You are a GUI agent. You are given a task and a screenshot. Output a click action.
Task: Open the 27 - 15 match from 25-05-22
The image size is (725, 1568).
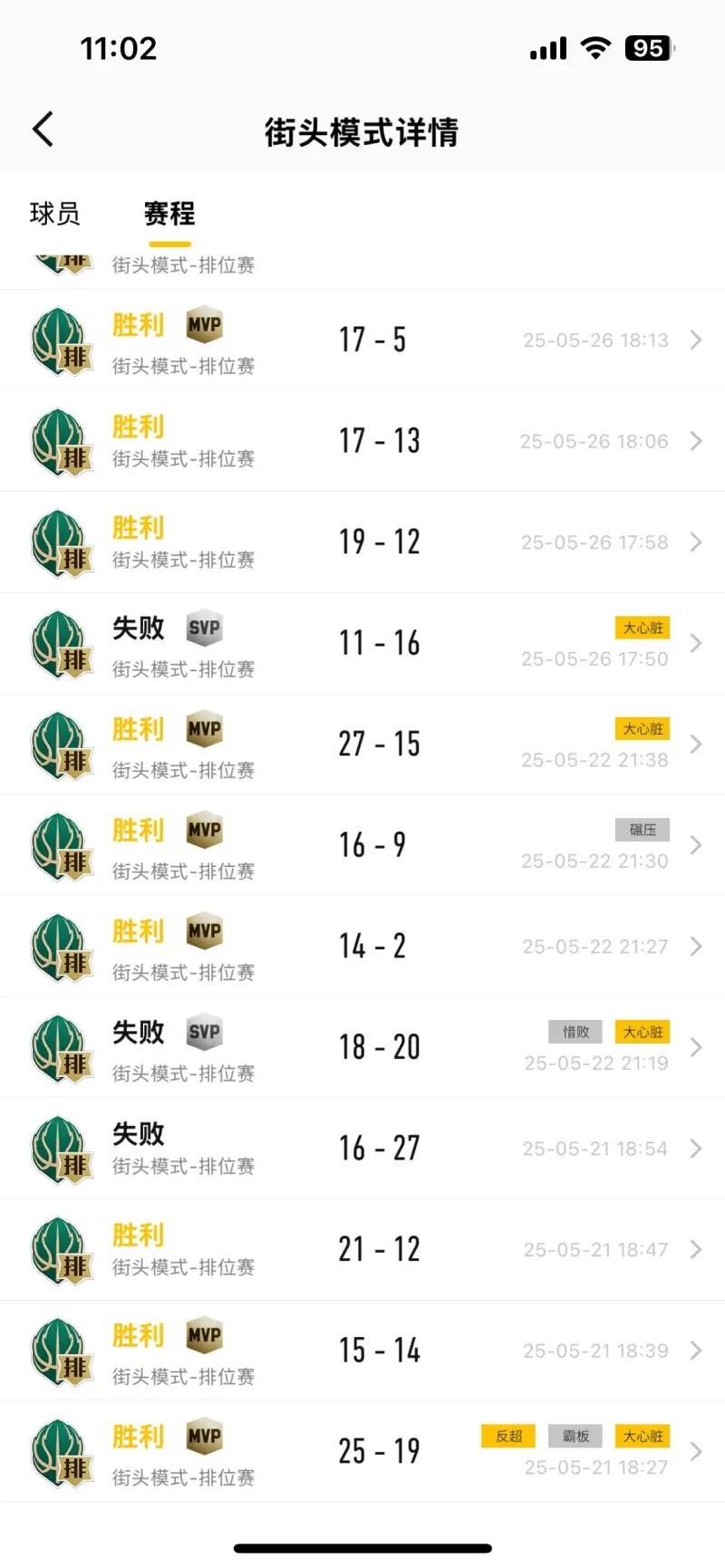pyautogui.click(x=362, y=745)
